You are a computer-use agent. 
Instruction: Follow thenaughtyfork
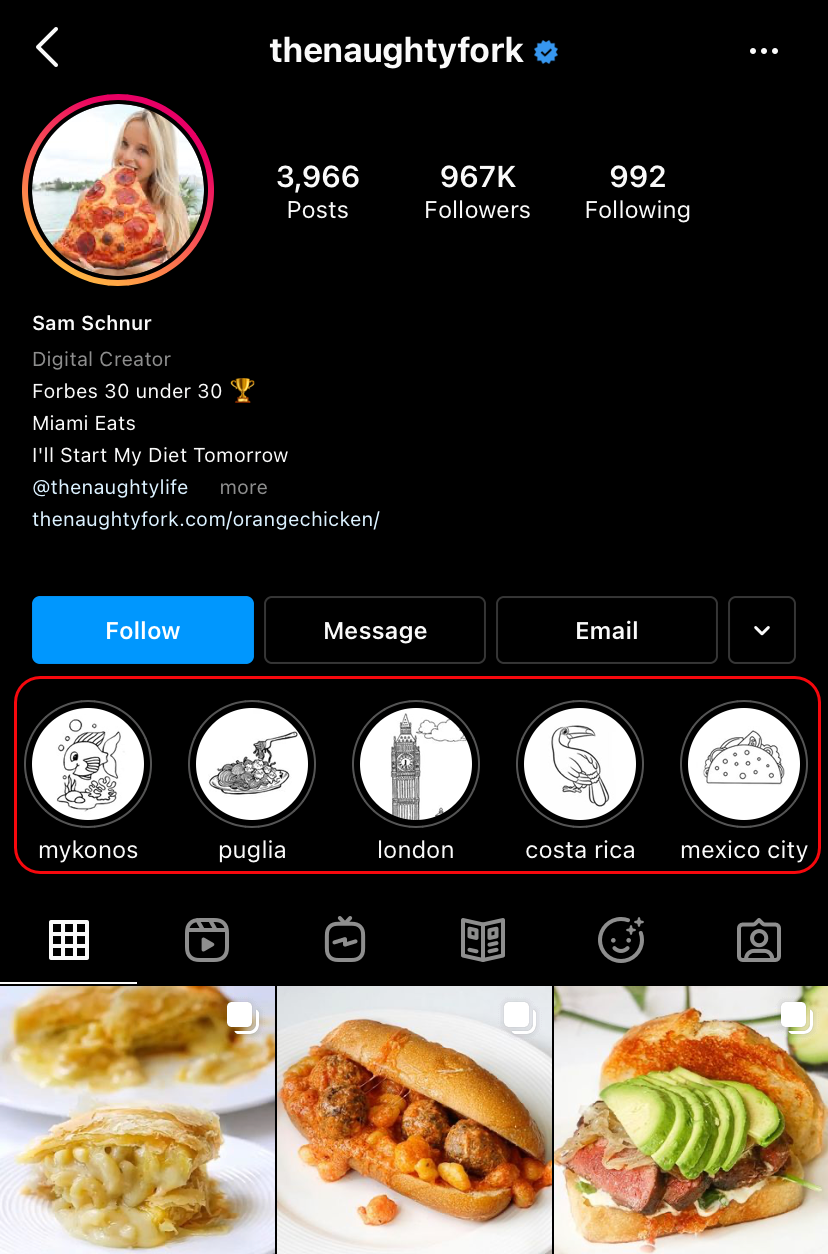143,630
